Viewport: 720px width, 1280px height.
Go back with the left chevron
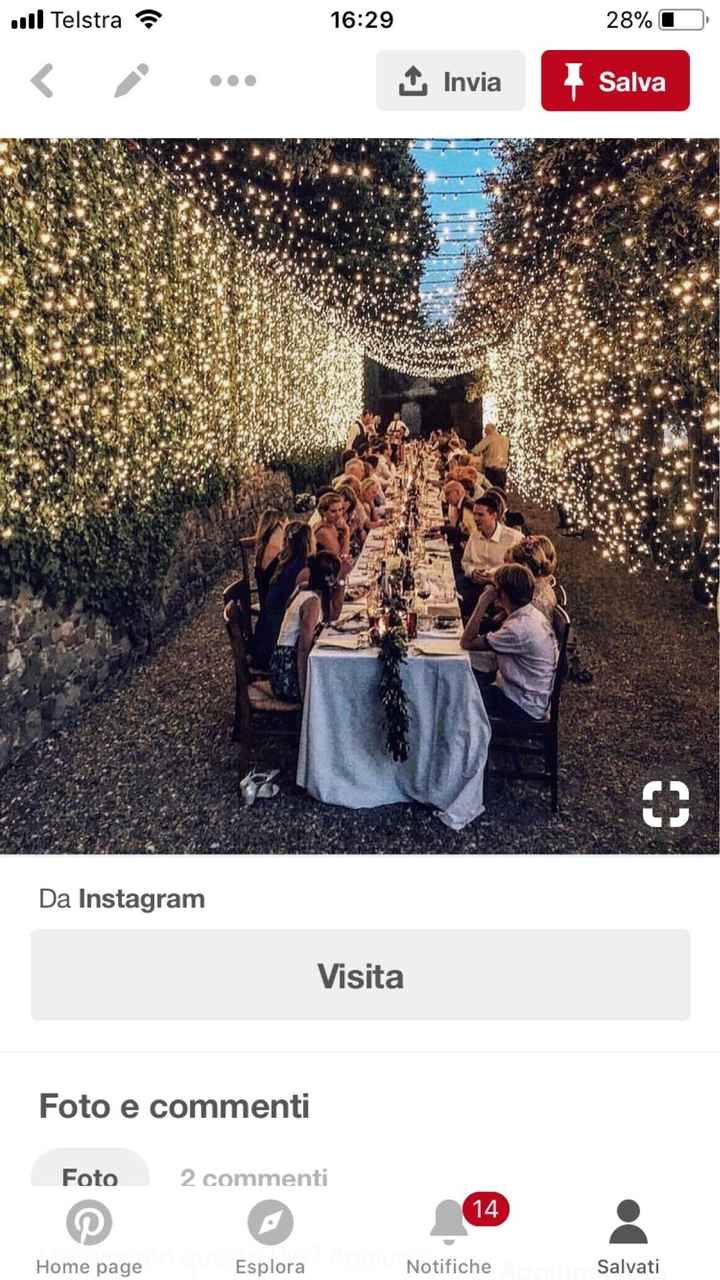(42, 80)
